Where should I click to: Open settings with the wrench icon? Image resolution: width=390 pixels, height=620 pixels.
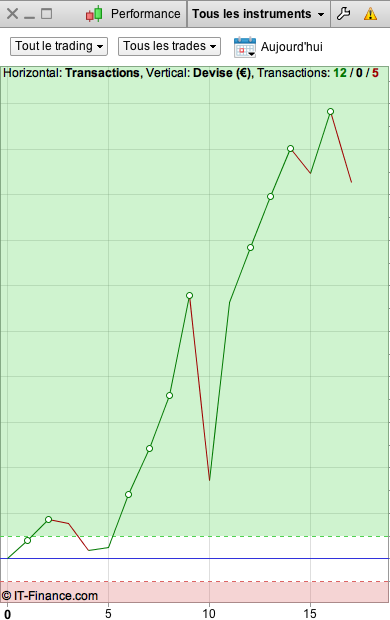pyautogui.click(x=343, y=14)
